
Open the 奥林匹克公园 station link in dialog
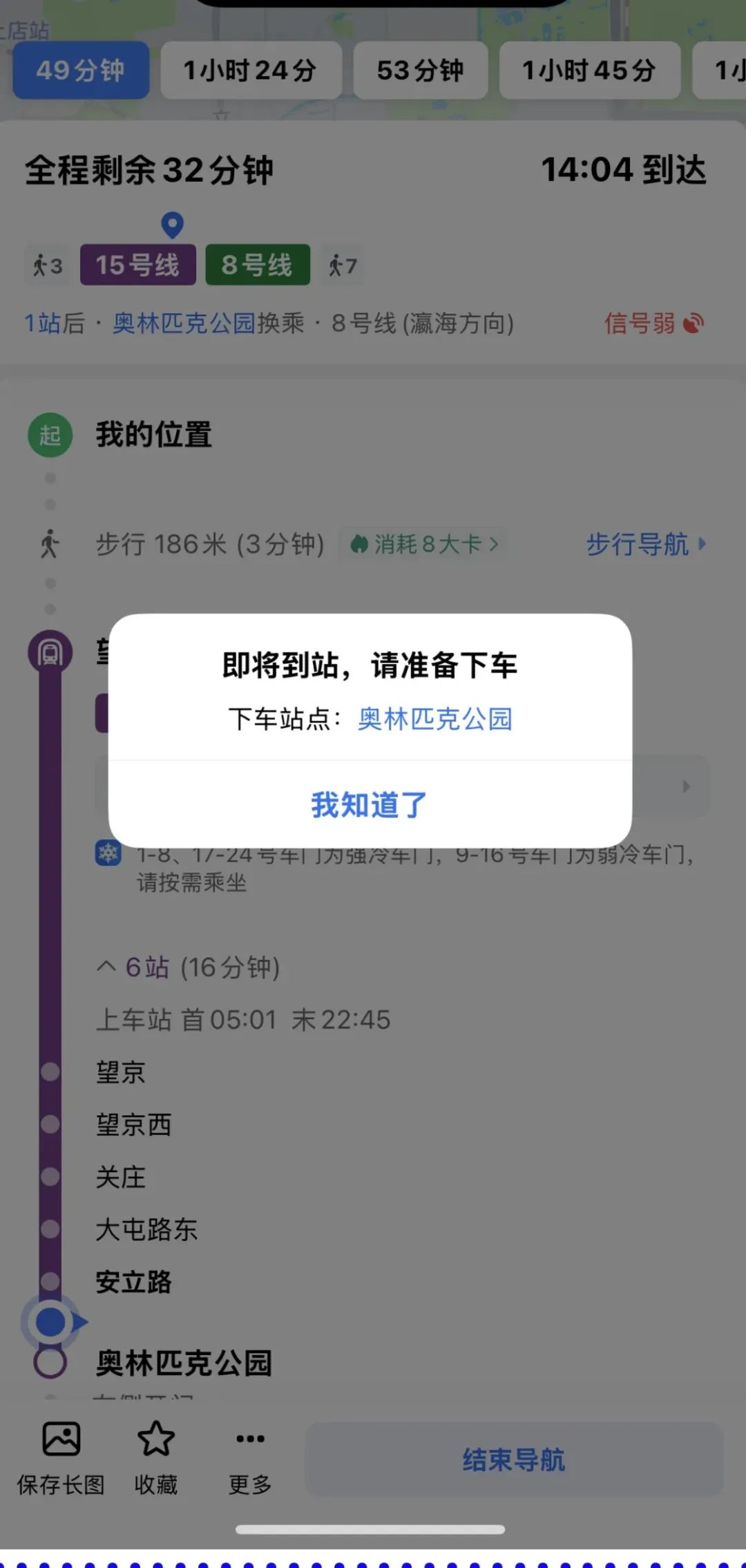tap(434, 719)
